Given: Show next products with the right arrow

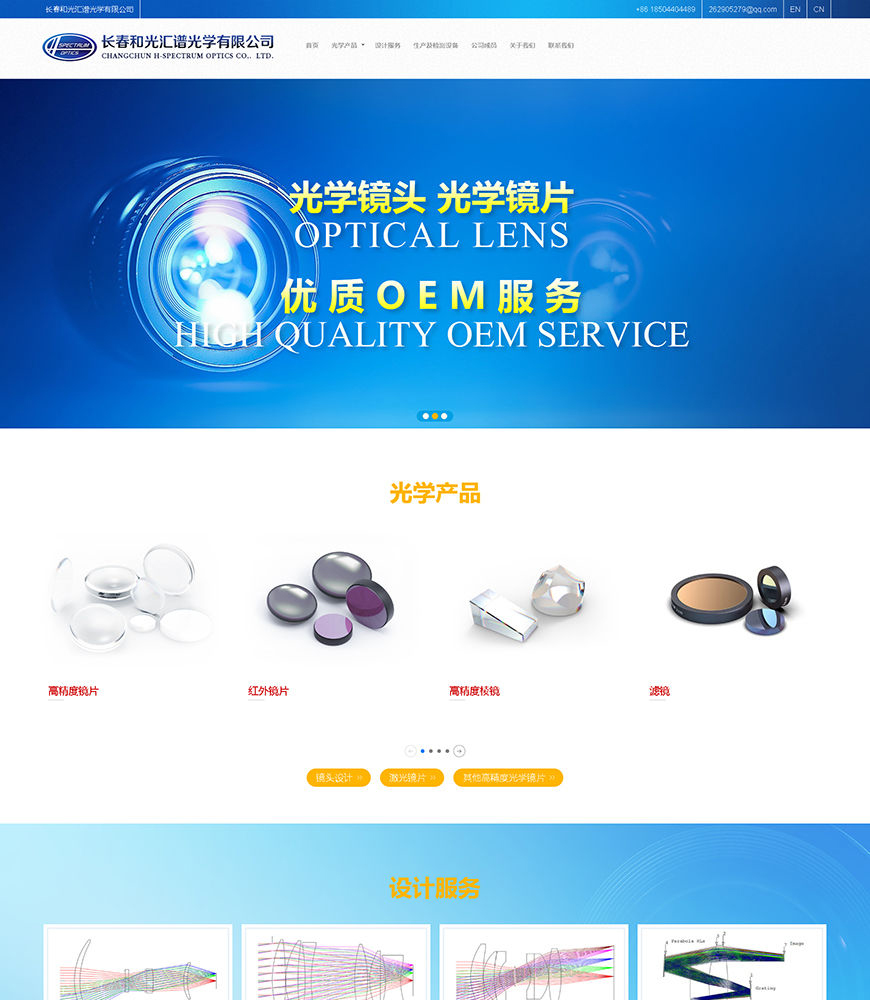Looking at the screenshot, I should 459,751.
